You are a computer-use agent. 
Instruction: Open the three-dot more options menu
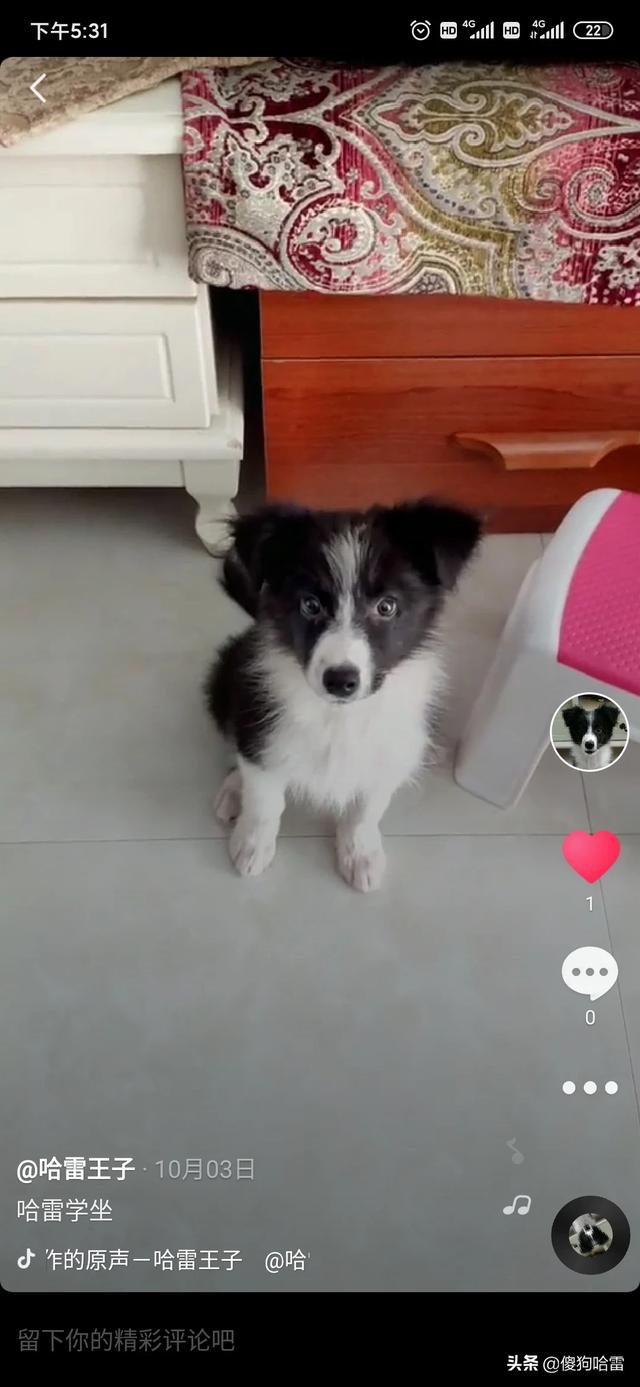point(589,1087)
